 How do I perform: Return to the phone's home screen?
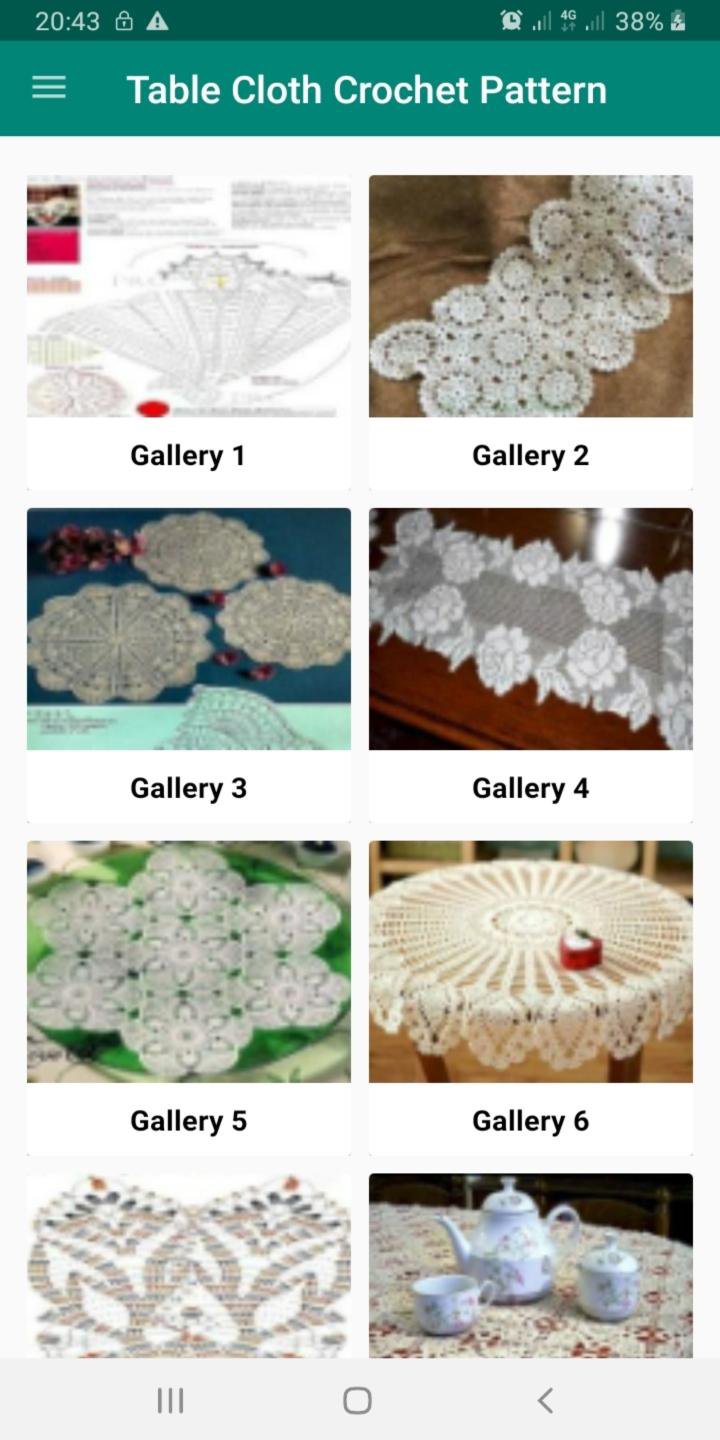[x=357, y=1400]
